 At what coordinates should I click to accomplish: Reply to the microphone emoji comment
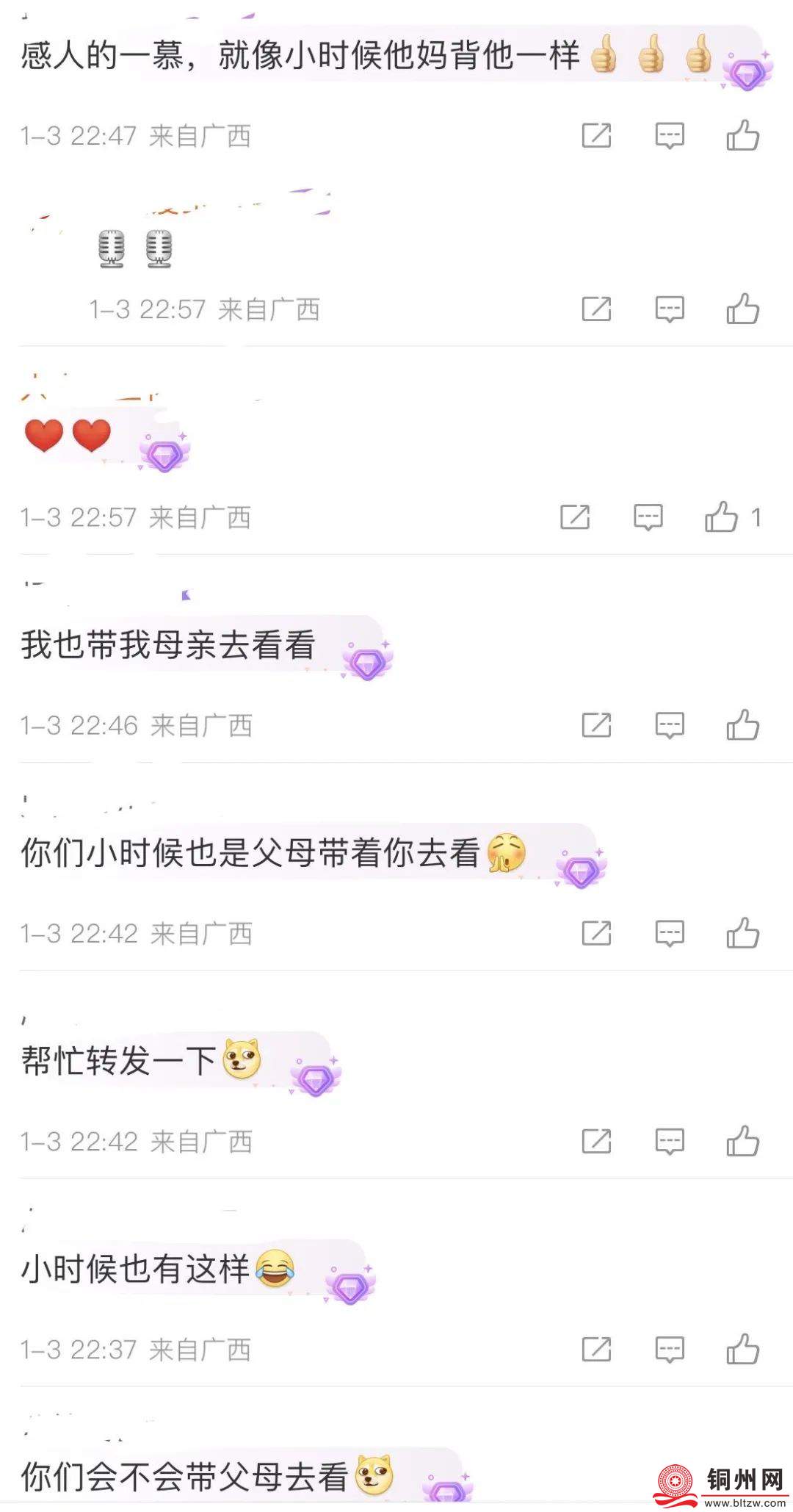tap(670, 309)
